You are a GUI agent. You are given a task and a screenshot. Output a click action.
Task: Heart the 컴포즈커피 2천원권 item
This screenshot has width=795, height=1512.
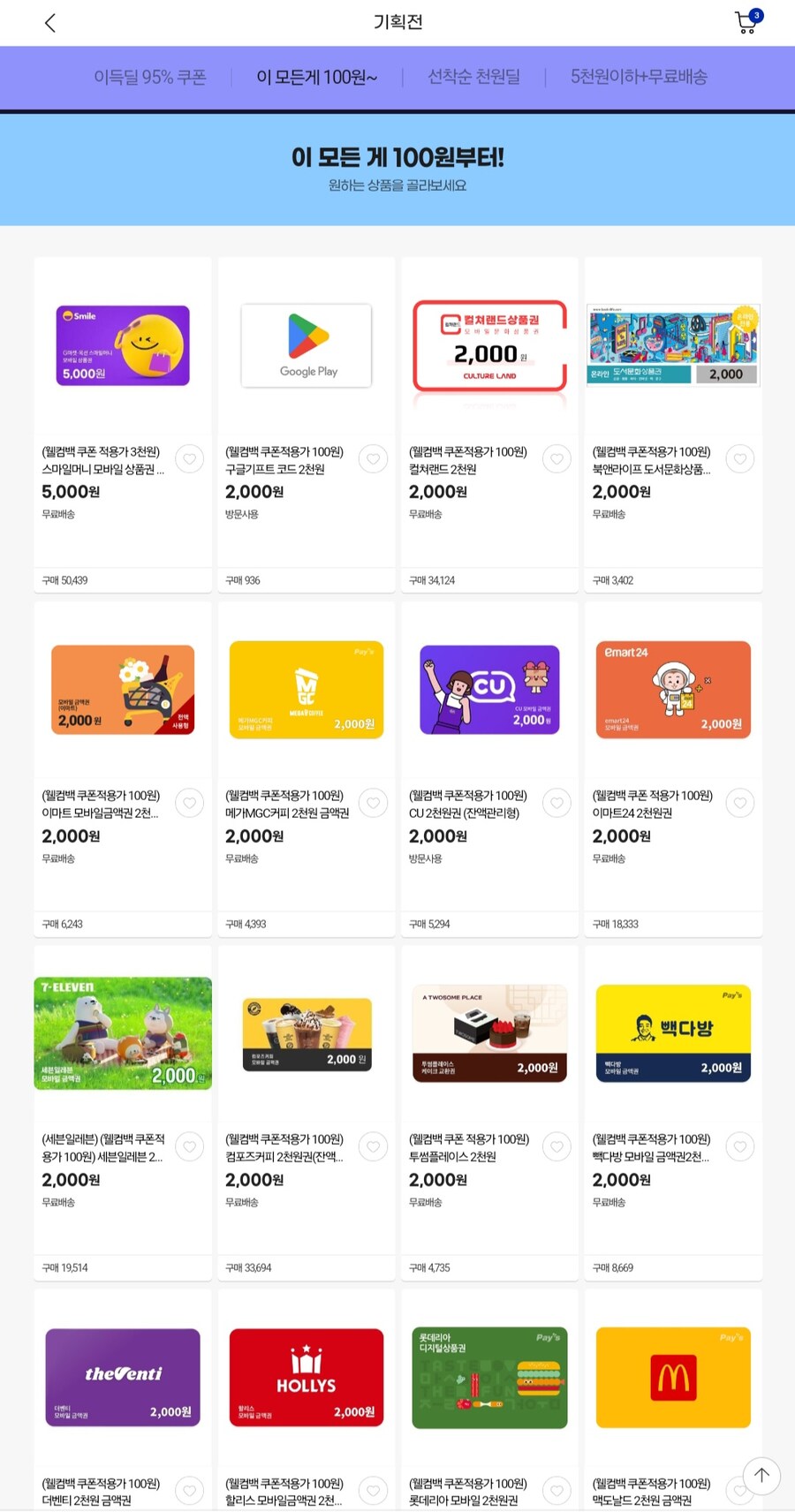click(373, 1146)
